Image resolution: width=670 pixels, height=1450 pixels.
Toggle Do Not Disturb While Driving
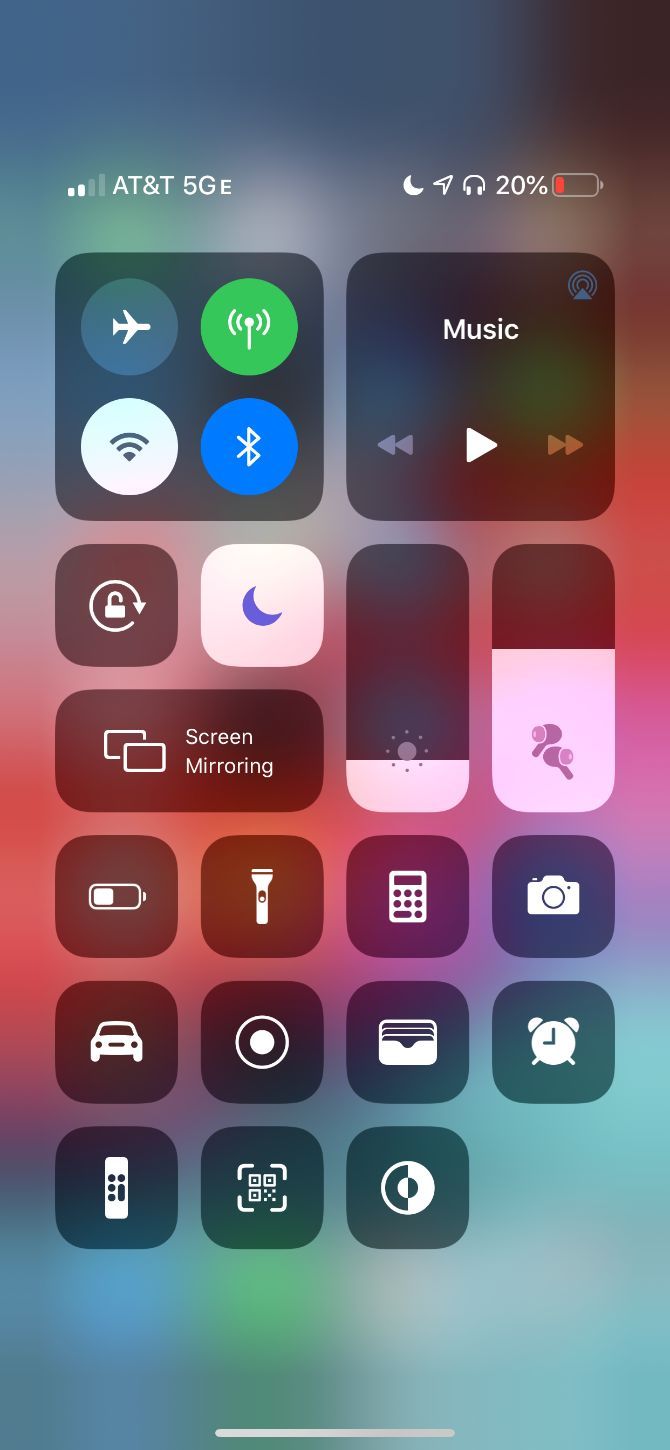pyautogui.click(x=116, y=1042)
